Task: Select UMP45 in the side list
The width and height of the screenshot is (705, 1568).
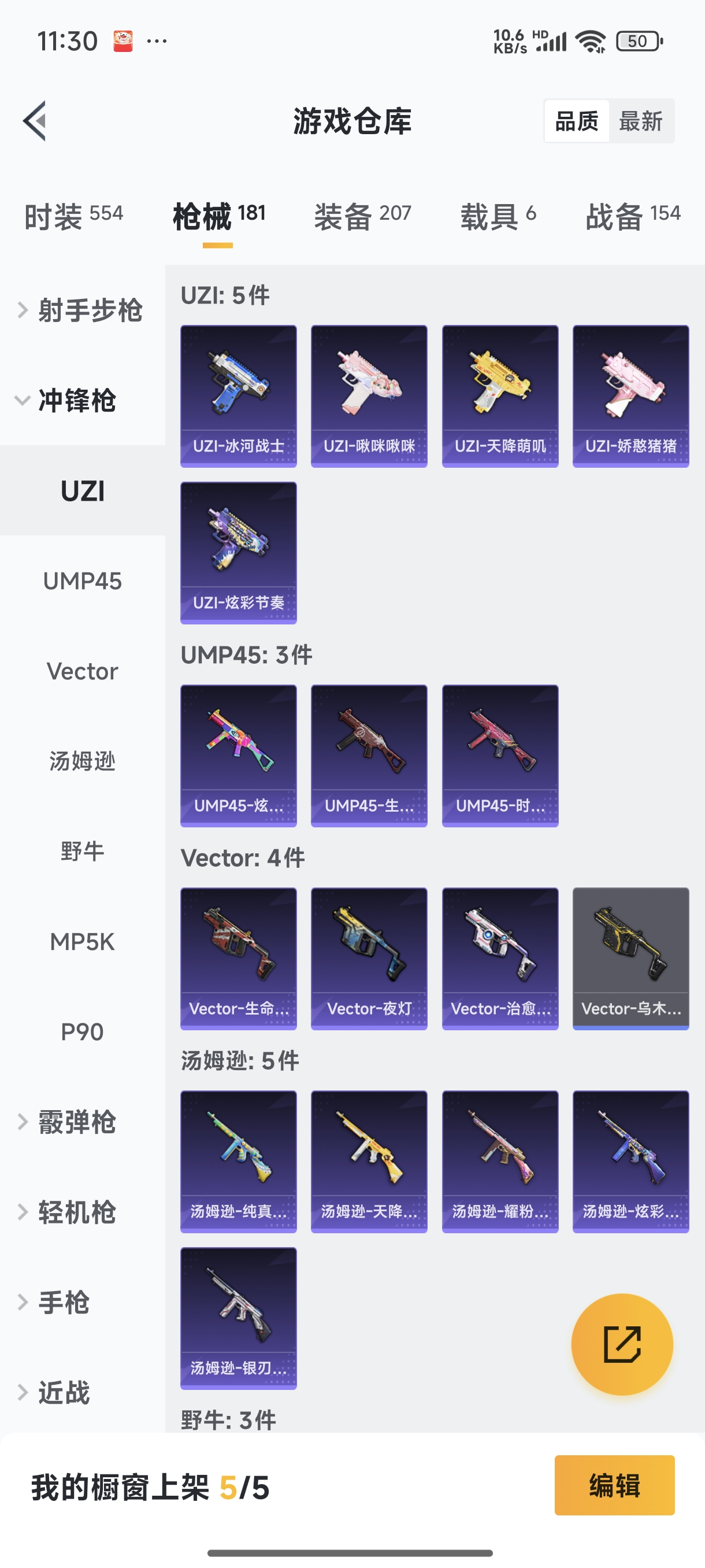Action: click(82, 581)
